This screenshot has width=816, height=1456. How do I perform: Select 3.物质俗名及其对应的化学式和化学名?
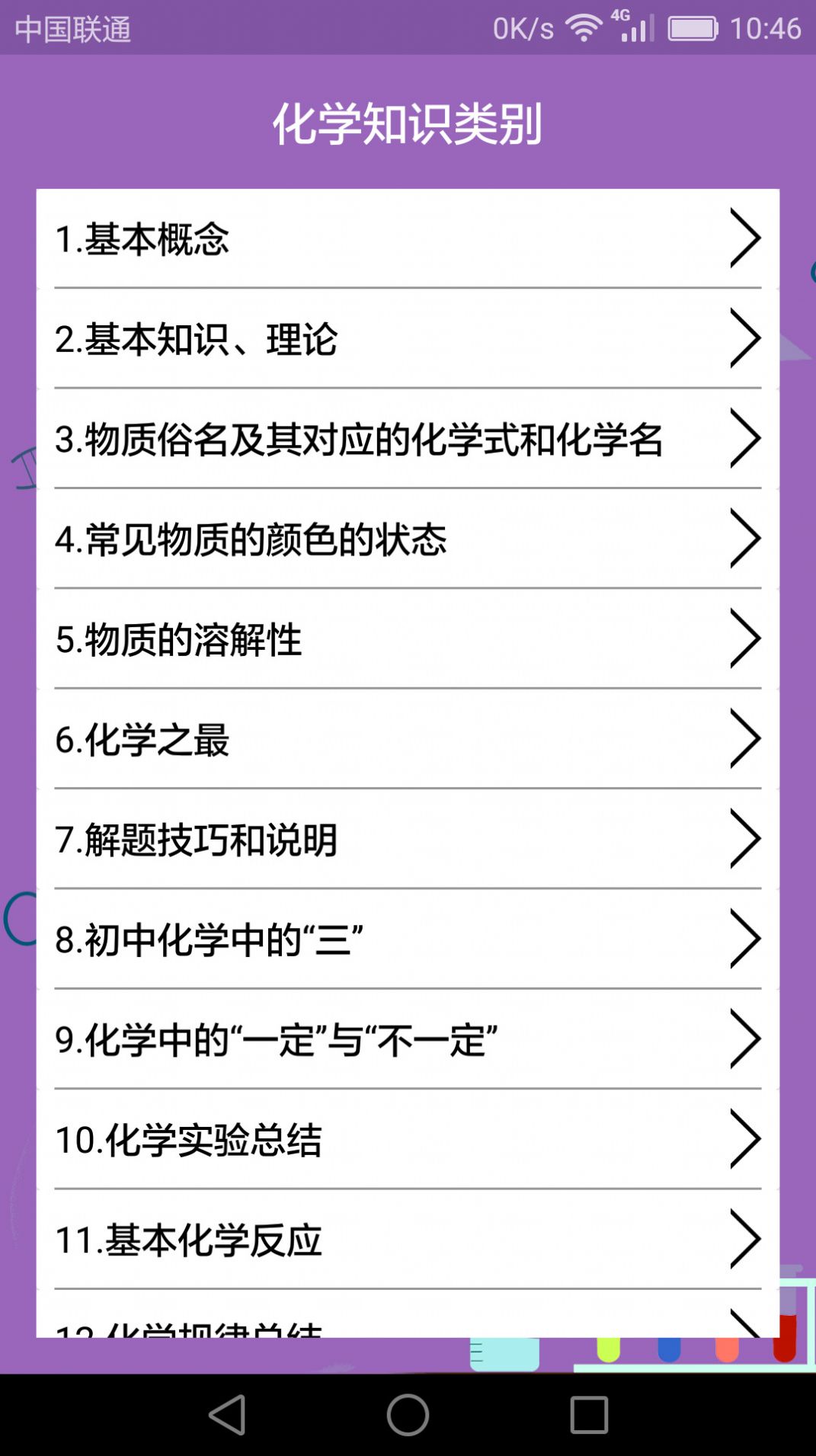coord(408,438)
